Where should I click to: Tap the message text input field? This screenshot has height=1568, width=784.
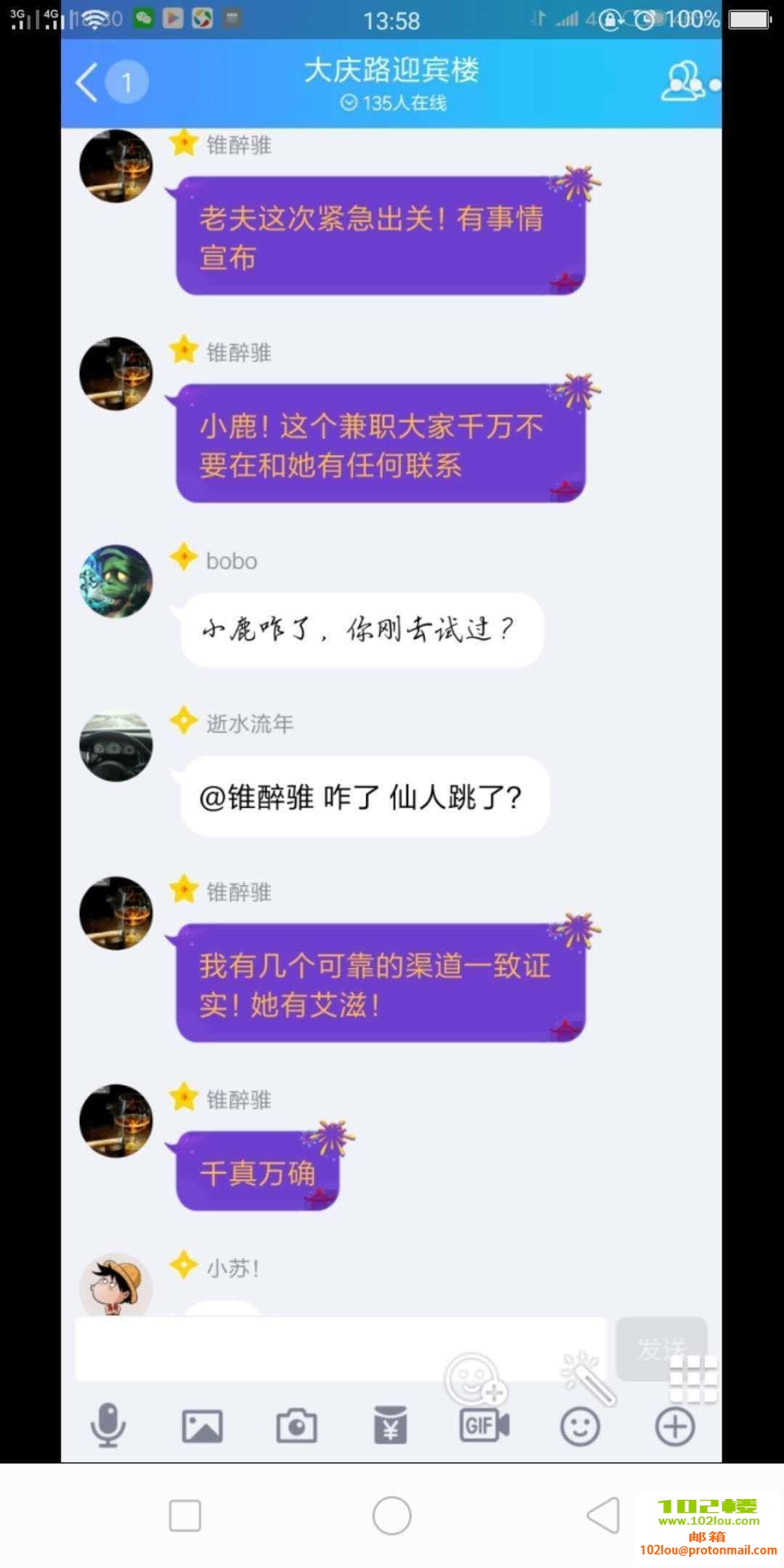(340, 1349)
